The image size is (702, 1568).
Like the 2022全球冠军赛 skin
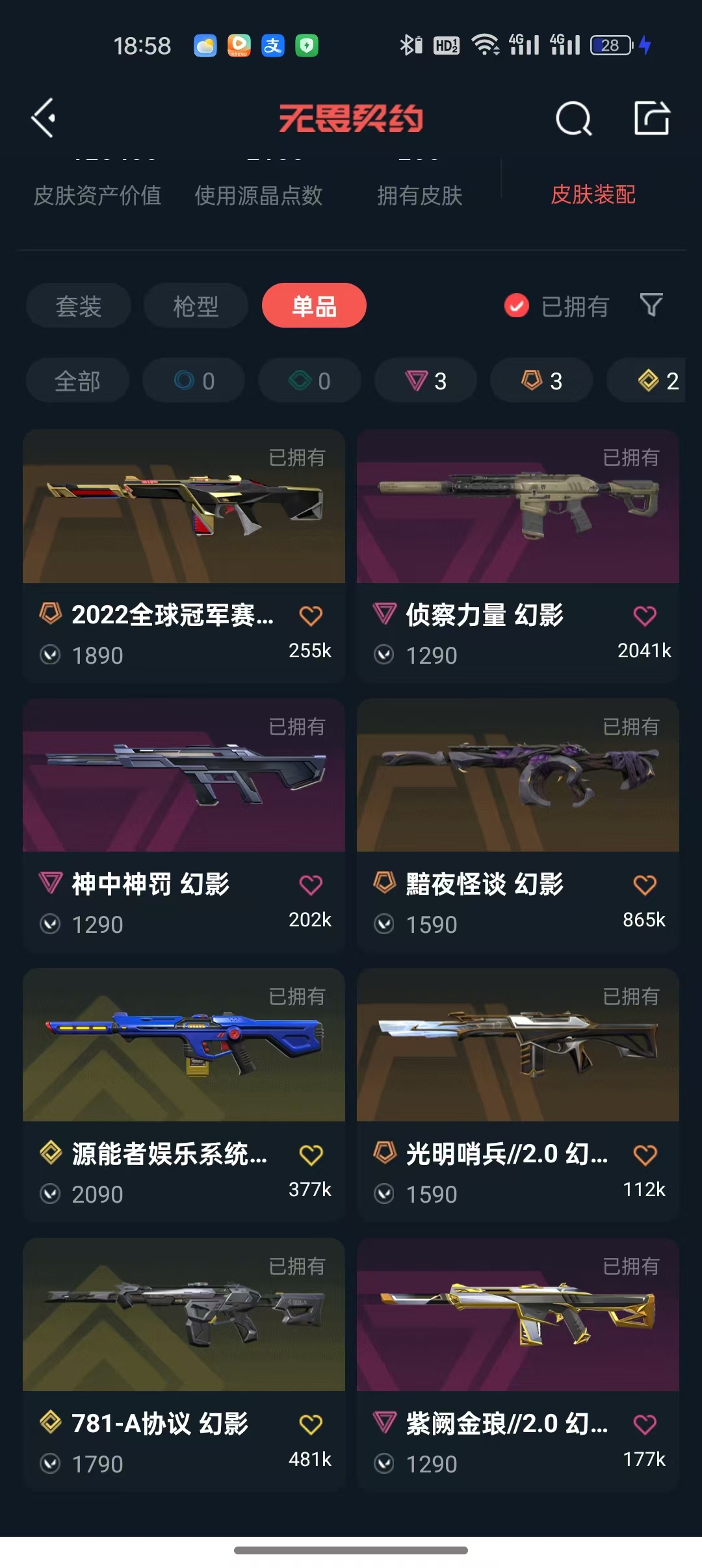[x=311, y=616]
